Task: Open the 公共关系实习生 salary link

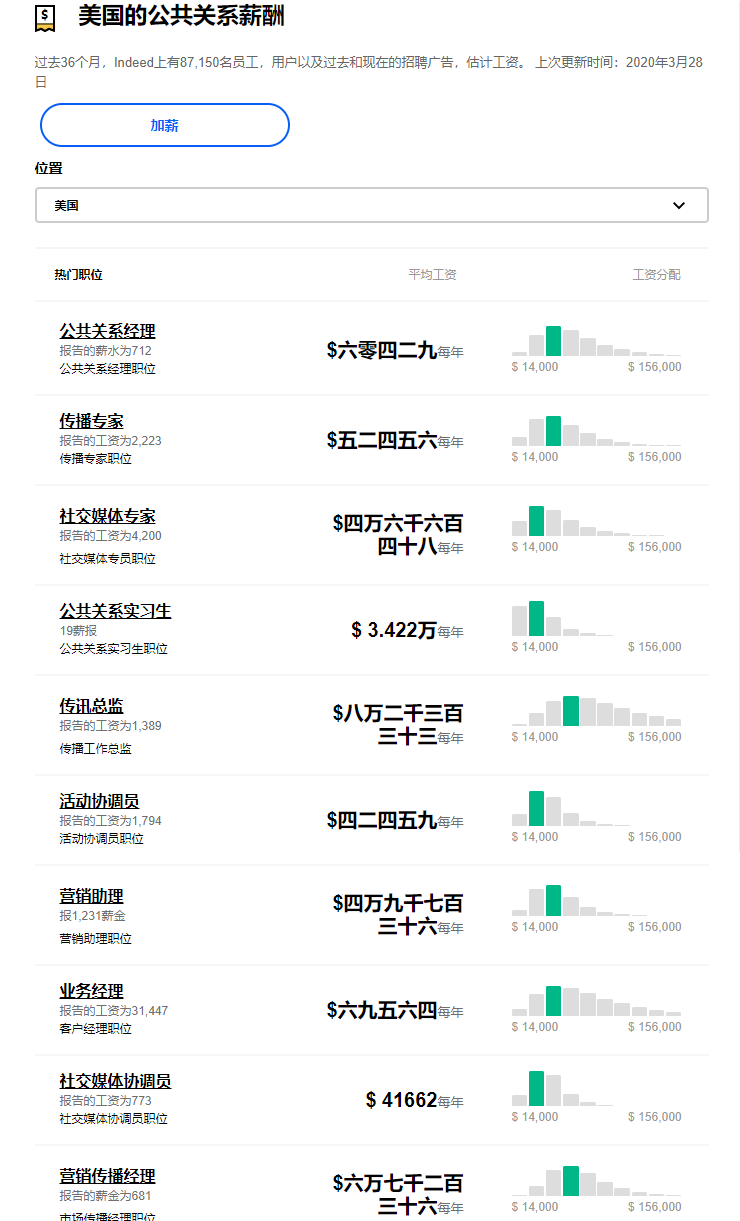Action: (115, 611)
